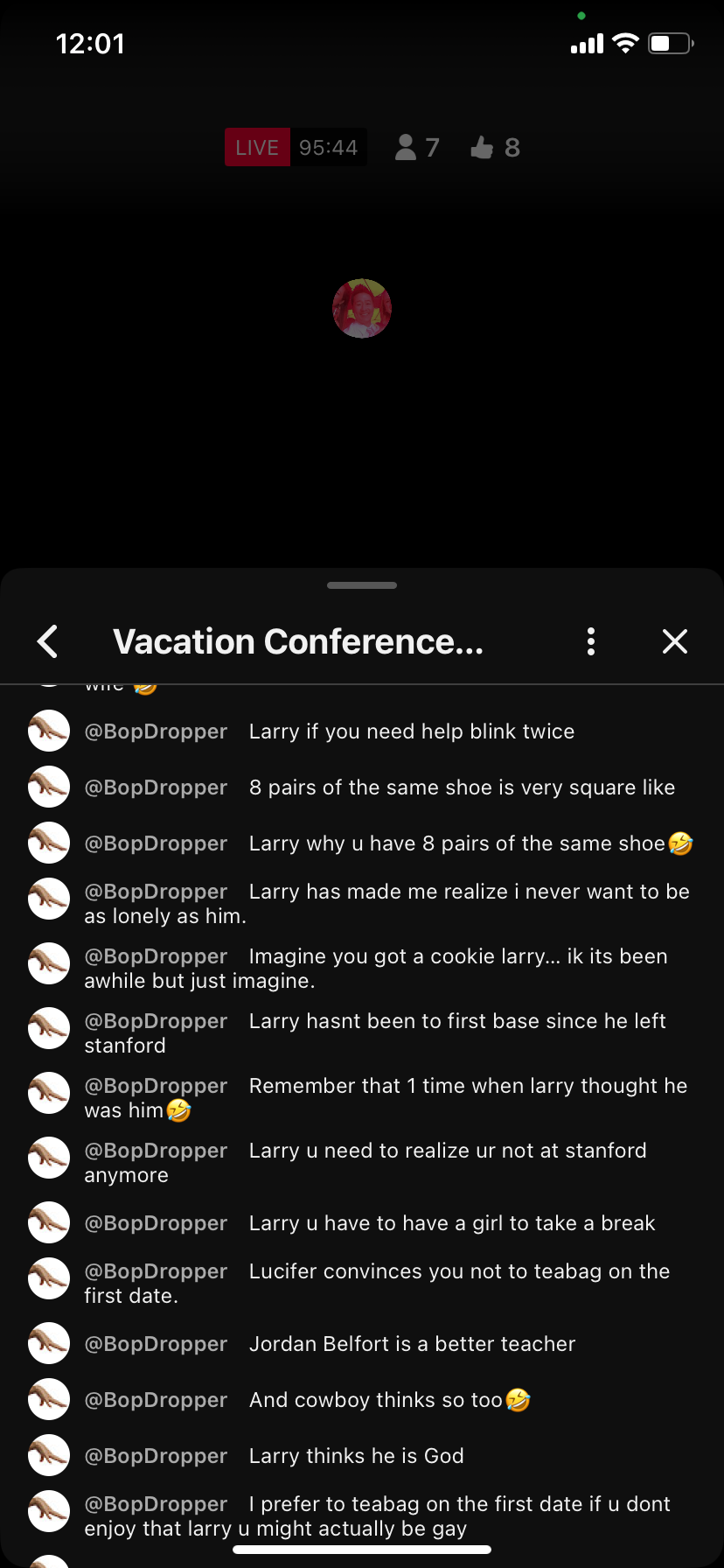Tap the host's profile avatar
This screenshot has height=1568, width=724.
pyautogui.click(x=362, y=309)
